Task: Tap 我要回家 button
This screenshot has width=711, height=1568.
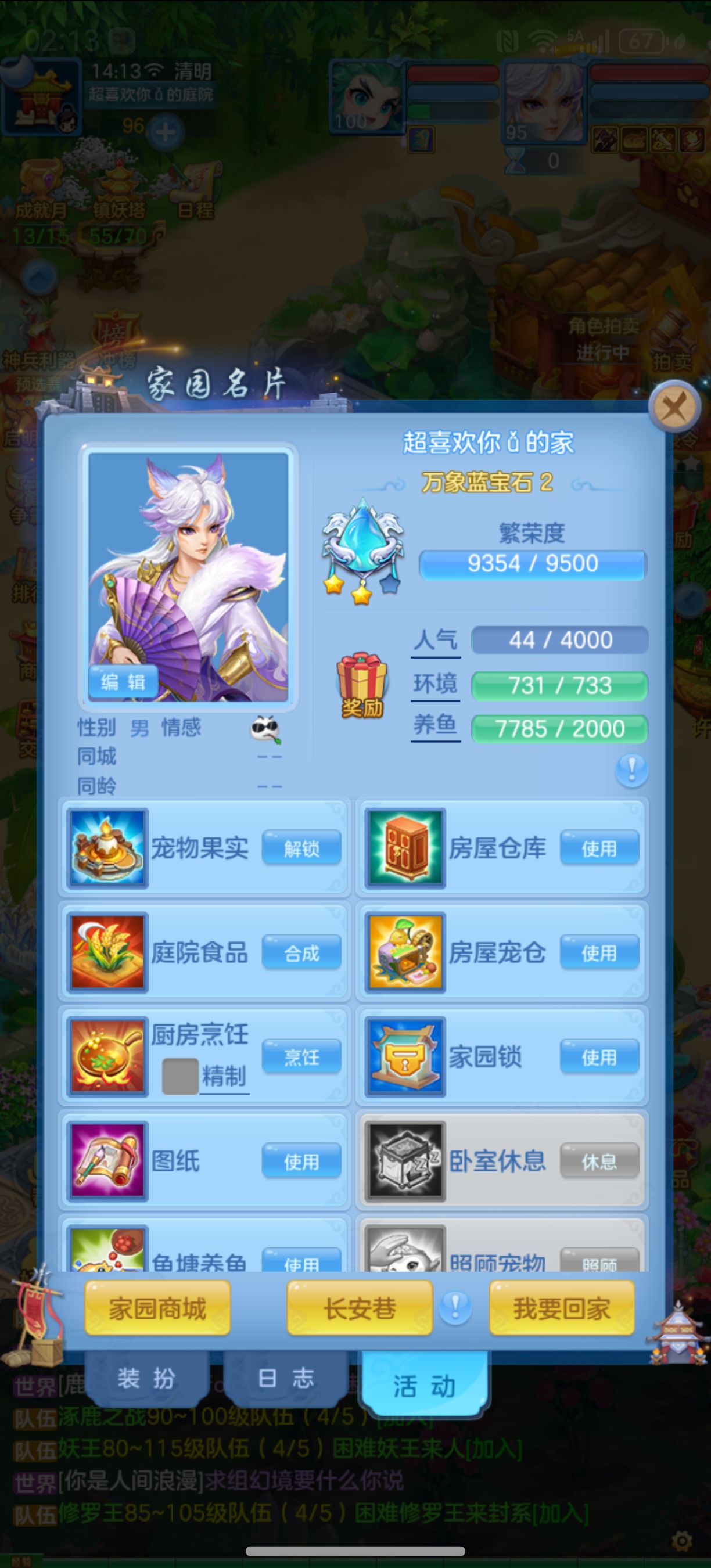Action: pos(562,1308)
